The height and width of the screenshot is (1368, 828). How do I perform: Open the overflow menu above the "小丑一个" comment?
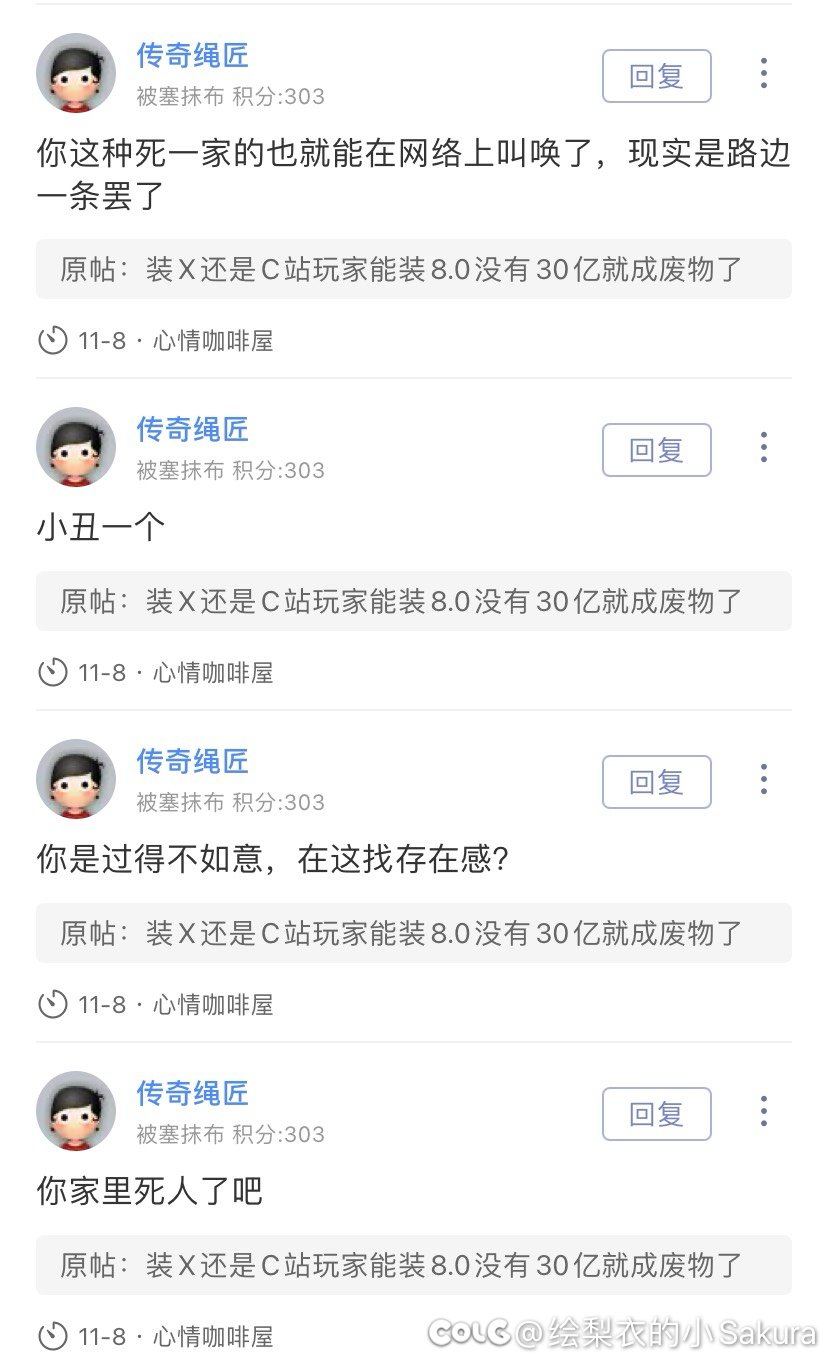(x=763, y=447)
